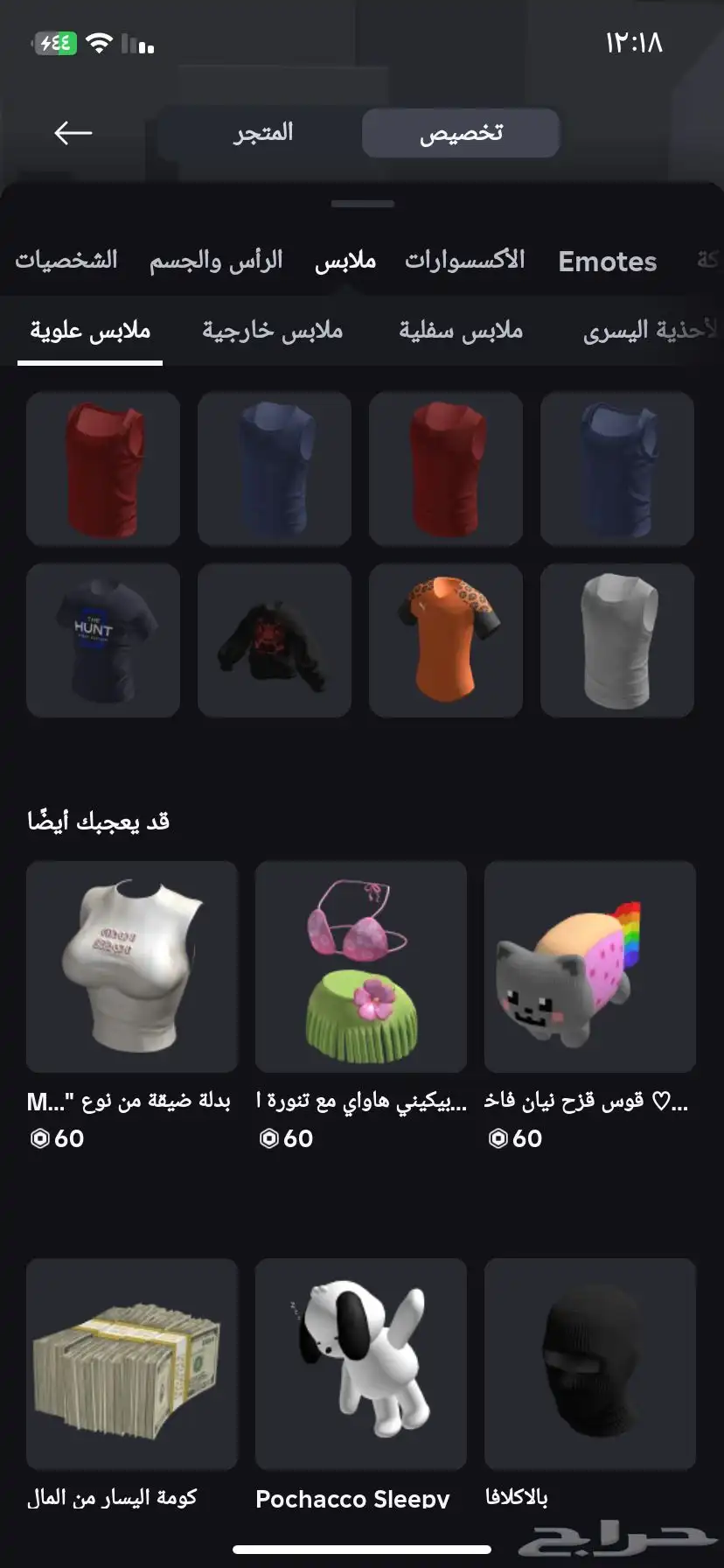
Task: Switch to the المتجر tab
Action: pyautogui.click(x=263, y=133)
